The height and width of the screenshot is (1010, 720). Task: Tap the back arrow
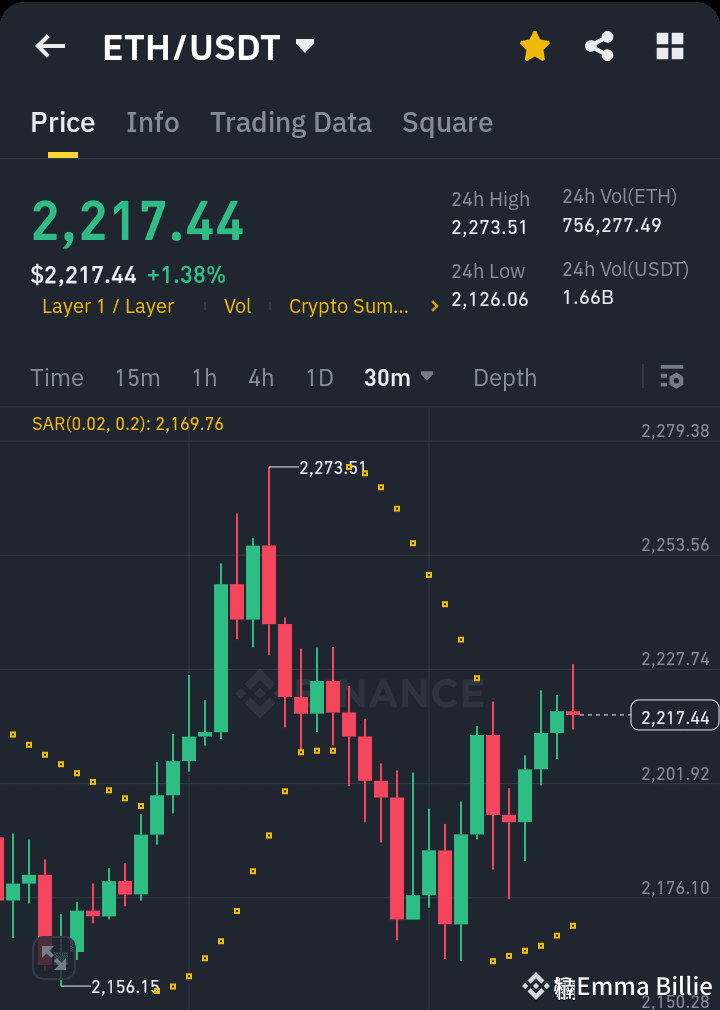click(x=49, y=46)
